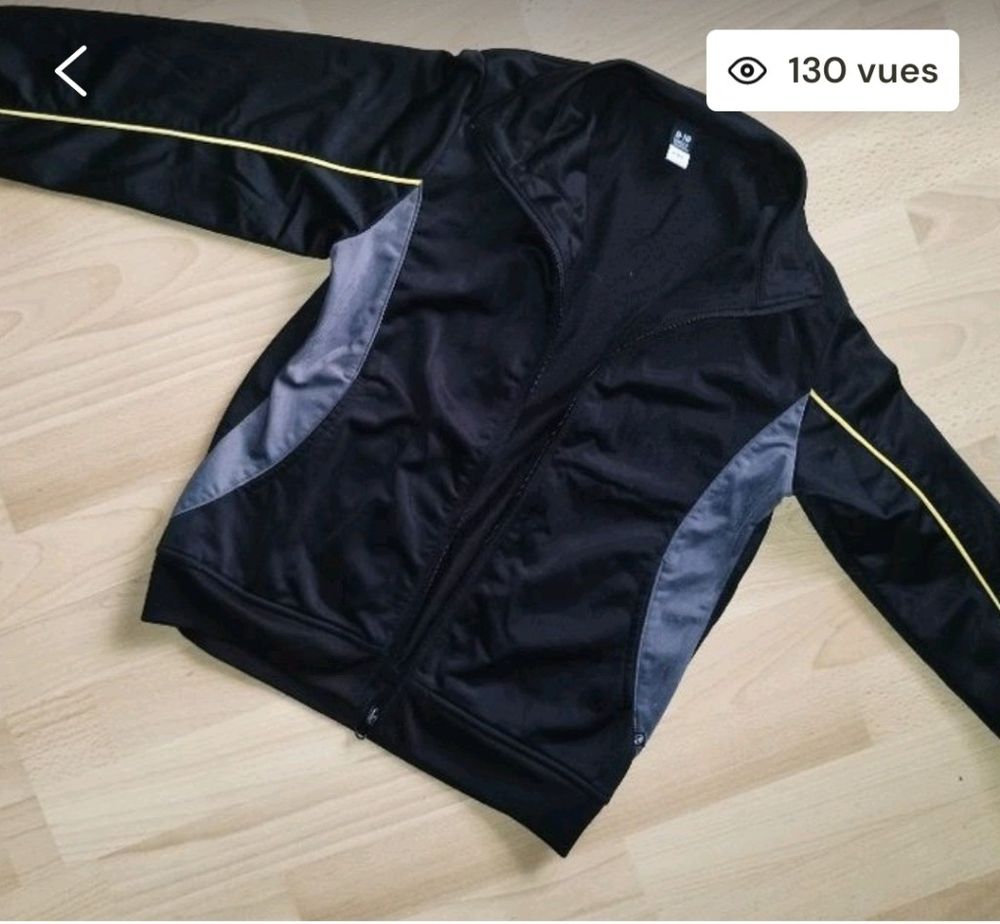Go back using the arrow
The width and height of the screenshot is (1000, 924).
pyautogui.click(x=71, y=71)
